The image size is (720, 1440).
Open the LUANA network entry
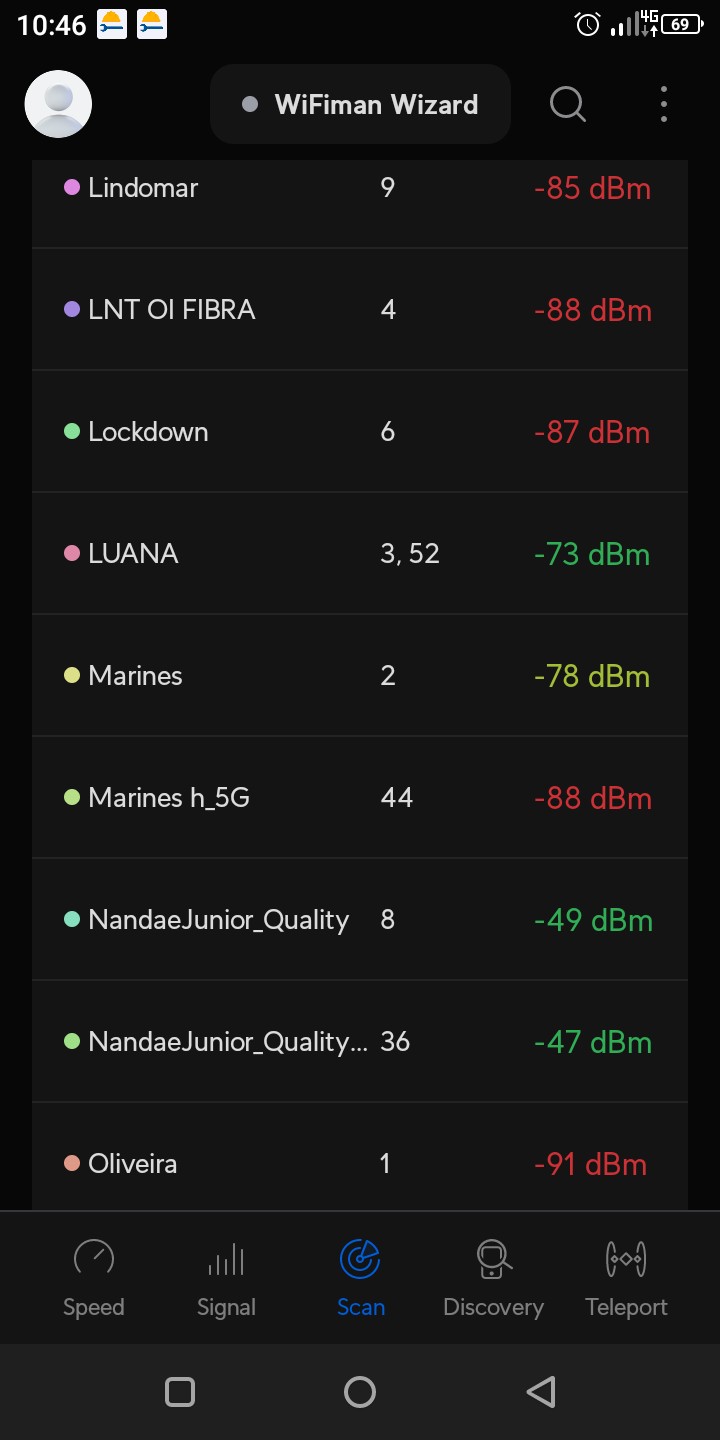[x=360, y=554]
